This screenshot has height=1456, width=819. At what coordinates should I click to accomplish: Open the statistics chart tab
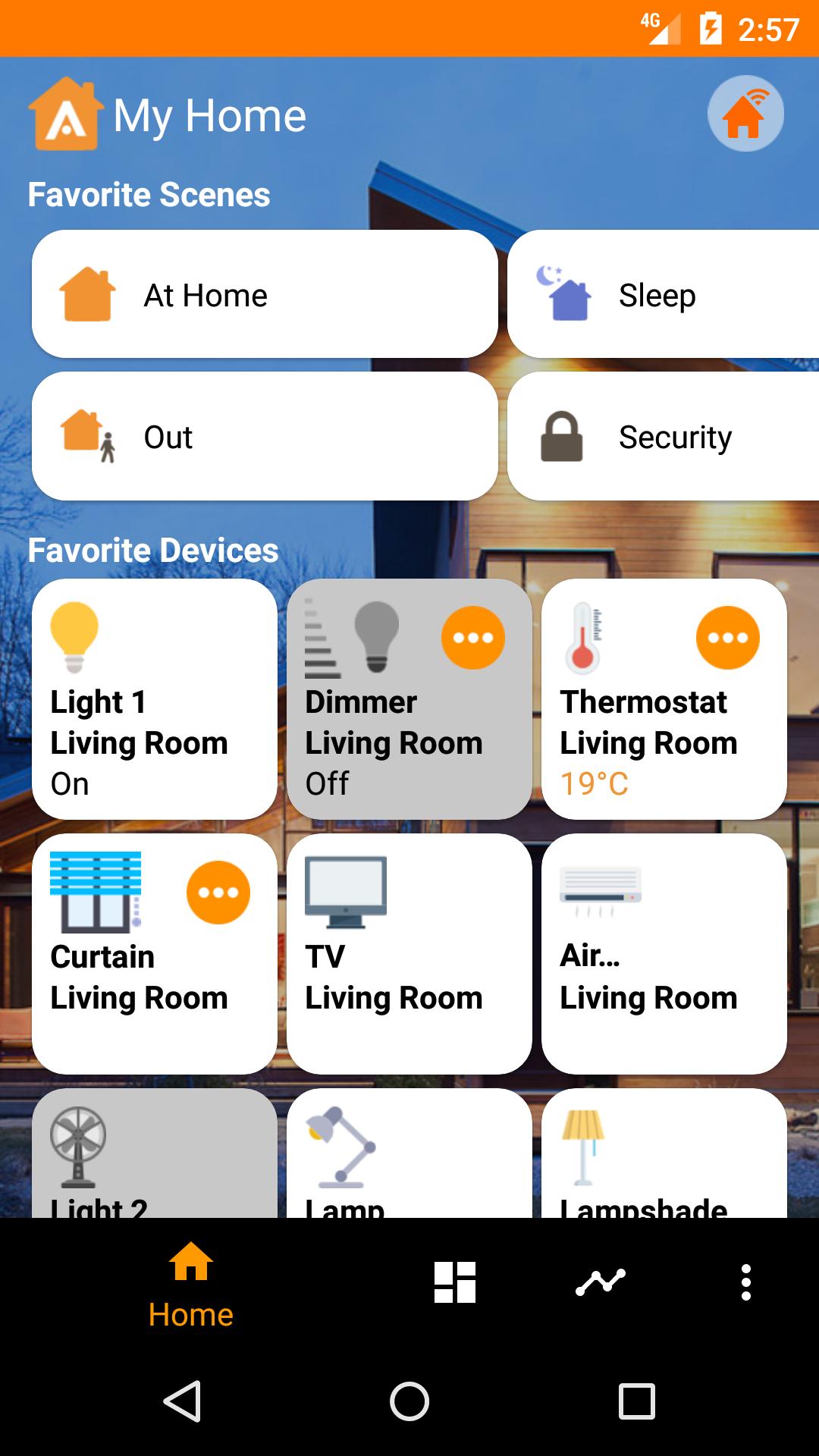(601, 1282)
